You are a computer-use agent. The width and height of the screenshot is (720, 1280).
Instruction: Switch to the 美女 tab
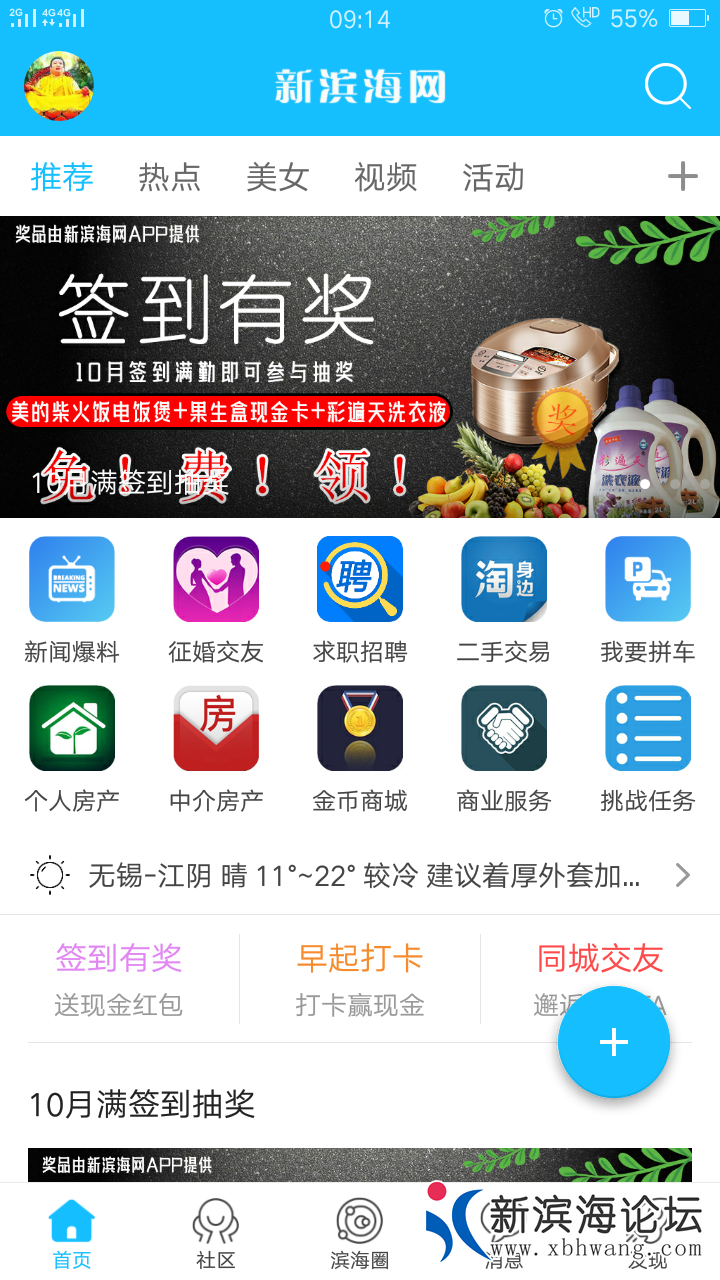(x=277, y=178)
